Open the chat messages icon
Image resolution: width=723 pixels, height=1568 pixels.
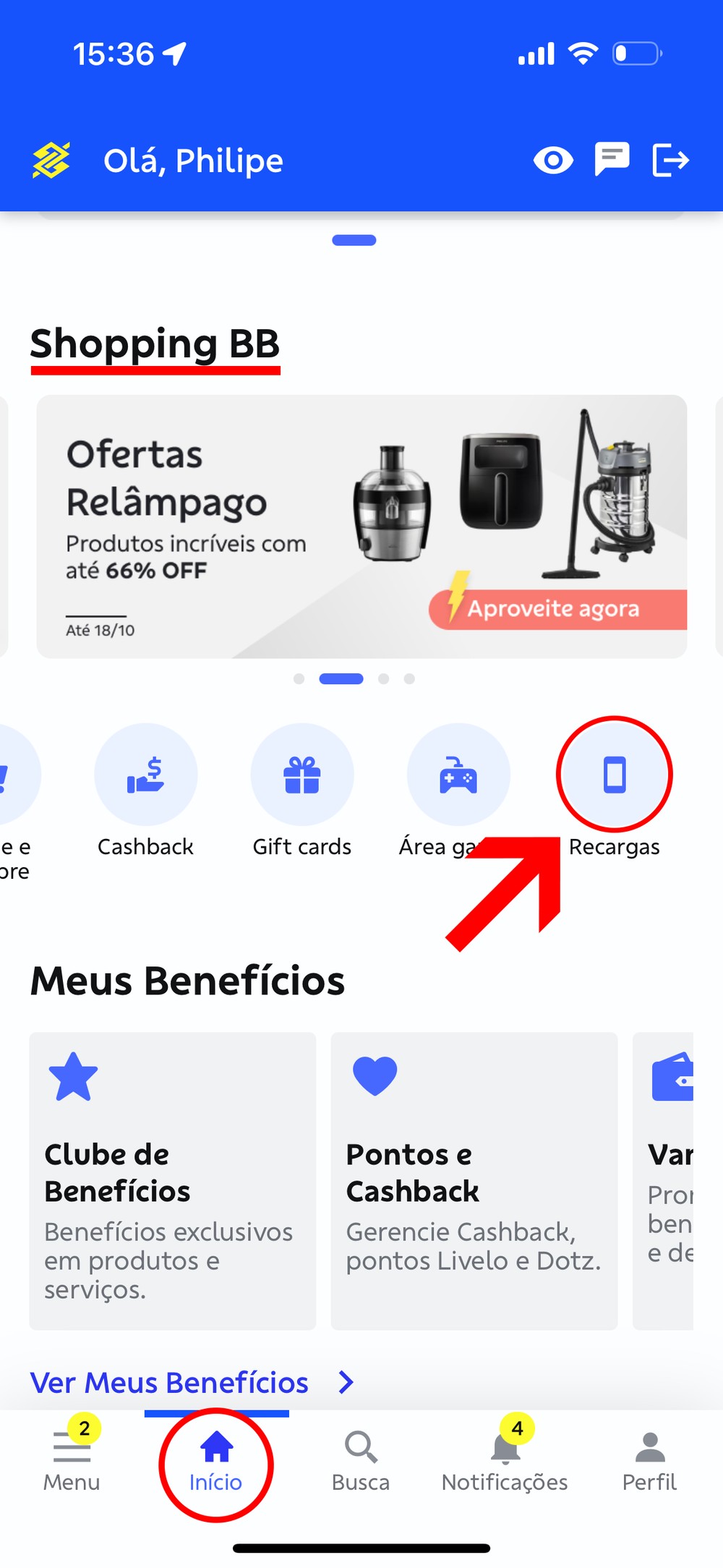tap(612, 159)
